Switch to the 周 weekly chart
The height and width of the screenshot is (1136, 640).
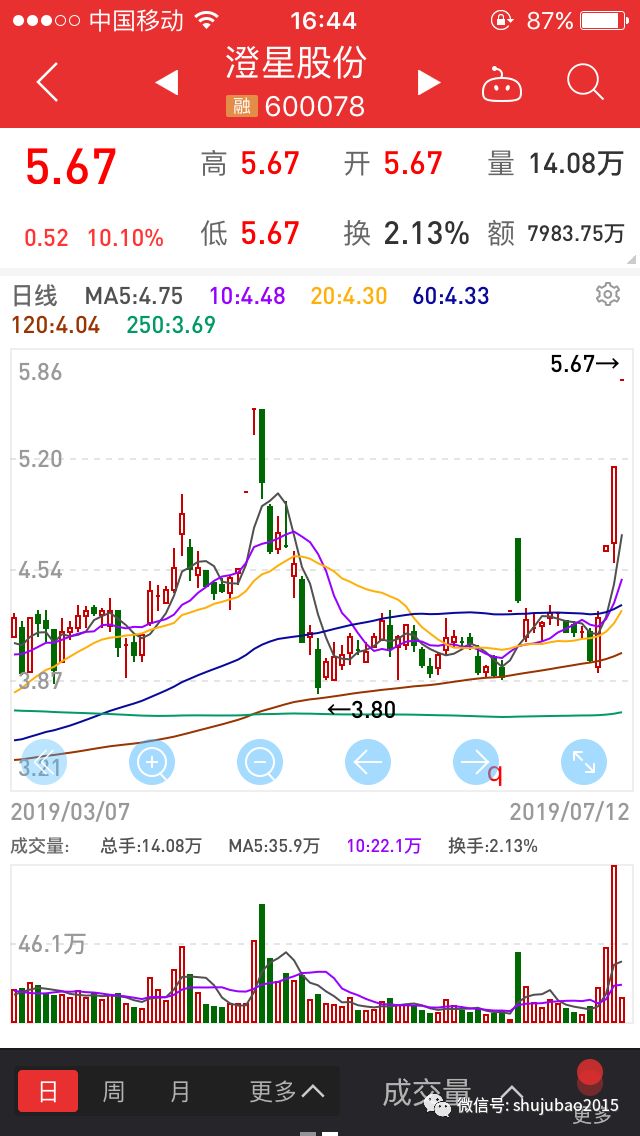coord(113,1091)
